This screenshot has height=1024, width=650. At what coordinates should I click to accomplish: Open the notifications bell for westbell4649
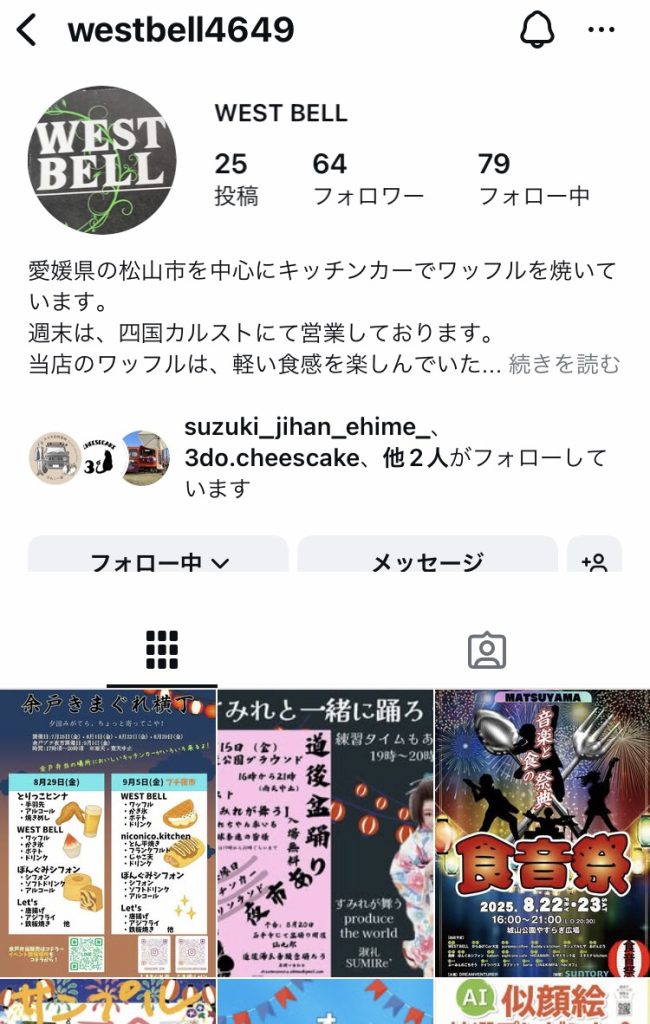[x=537, y=30]
